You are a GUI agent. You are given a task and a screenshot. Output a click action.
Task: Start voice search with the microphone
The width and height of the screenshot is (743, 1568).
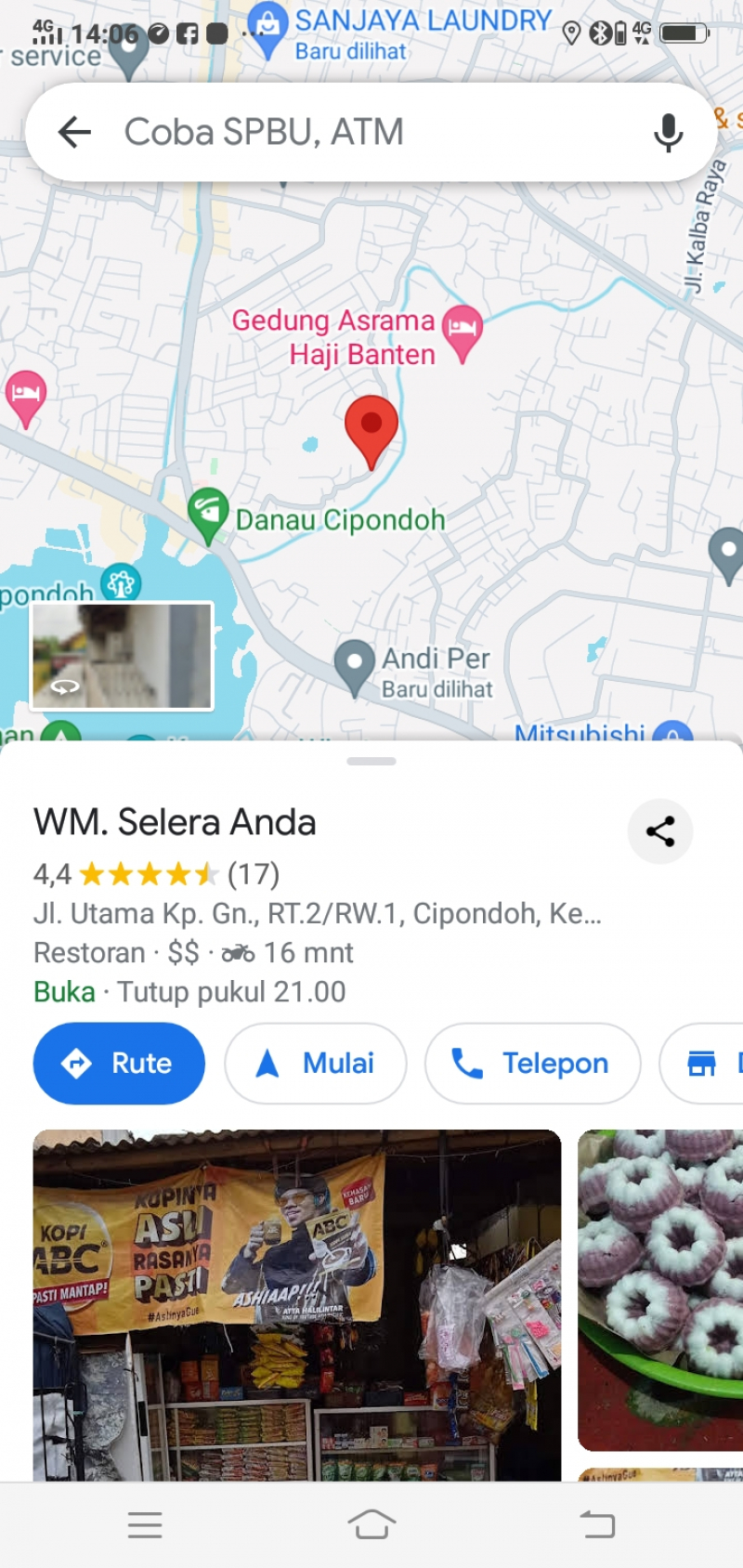pyautogui.click(x=668, y=133)
